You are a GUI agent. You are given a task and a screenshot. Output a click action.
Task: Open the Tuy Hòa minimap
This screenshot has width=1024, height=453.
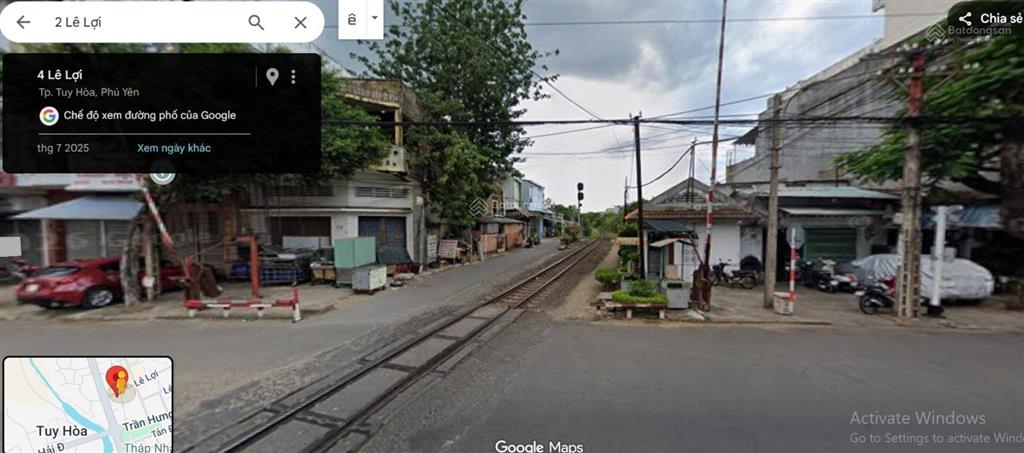(88, 404)
